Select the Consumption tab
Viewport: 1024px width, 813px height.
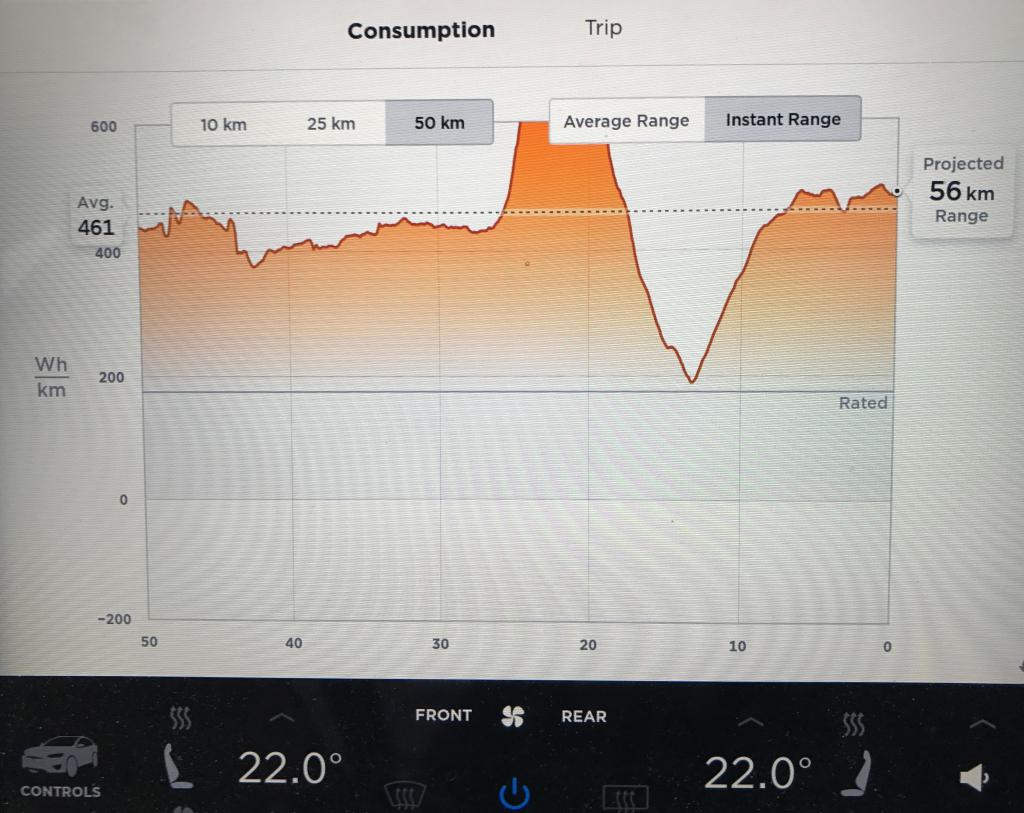[x=421, y=30]
